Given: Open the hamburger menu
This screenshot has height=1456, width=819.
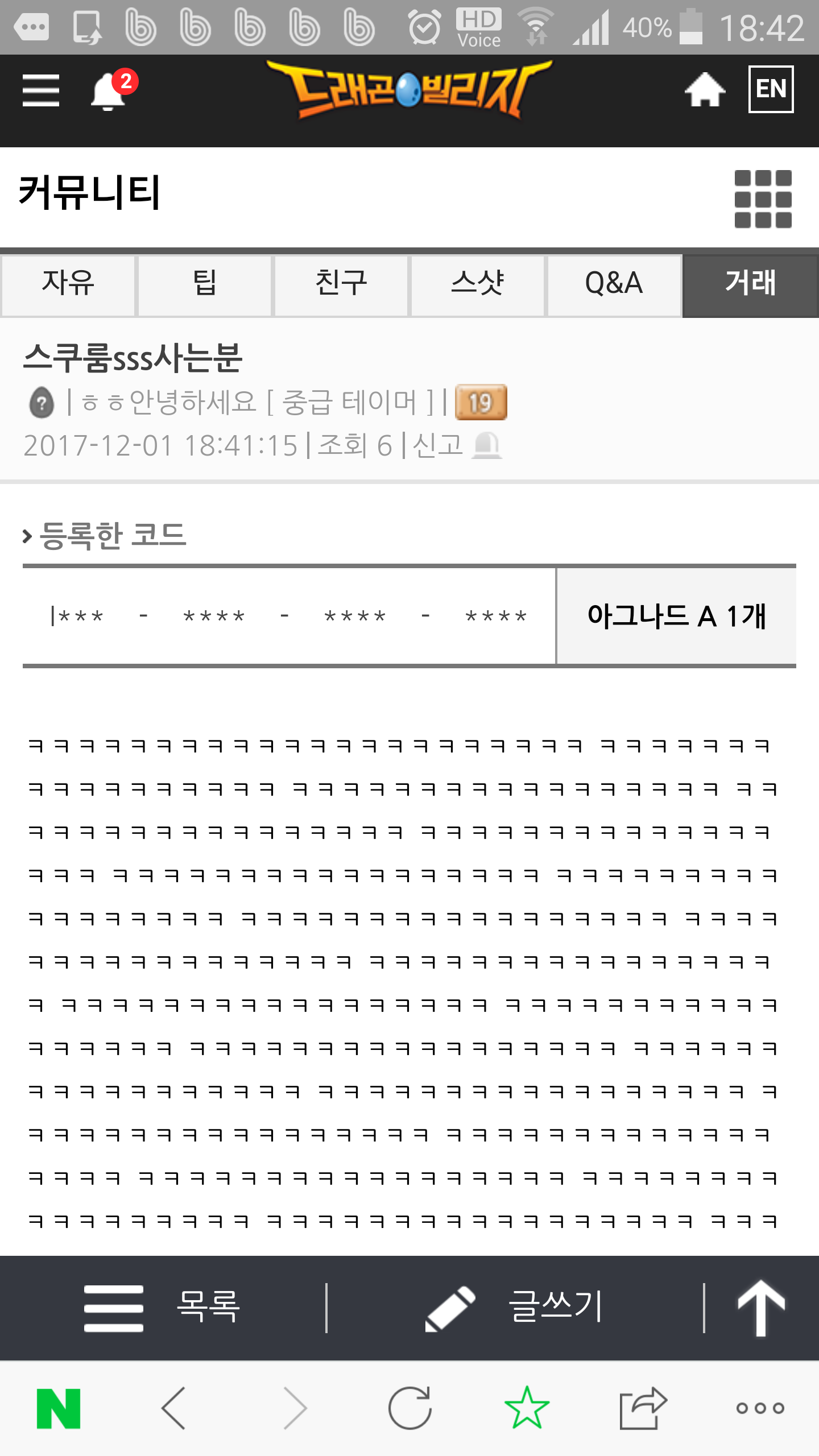Looking at the screenshot, I should click(41, 90).
